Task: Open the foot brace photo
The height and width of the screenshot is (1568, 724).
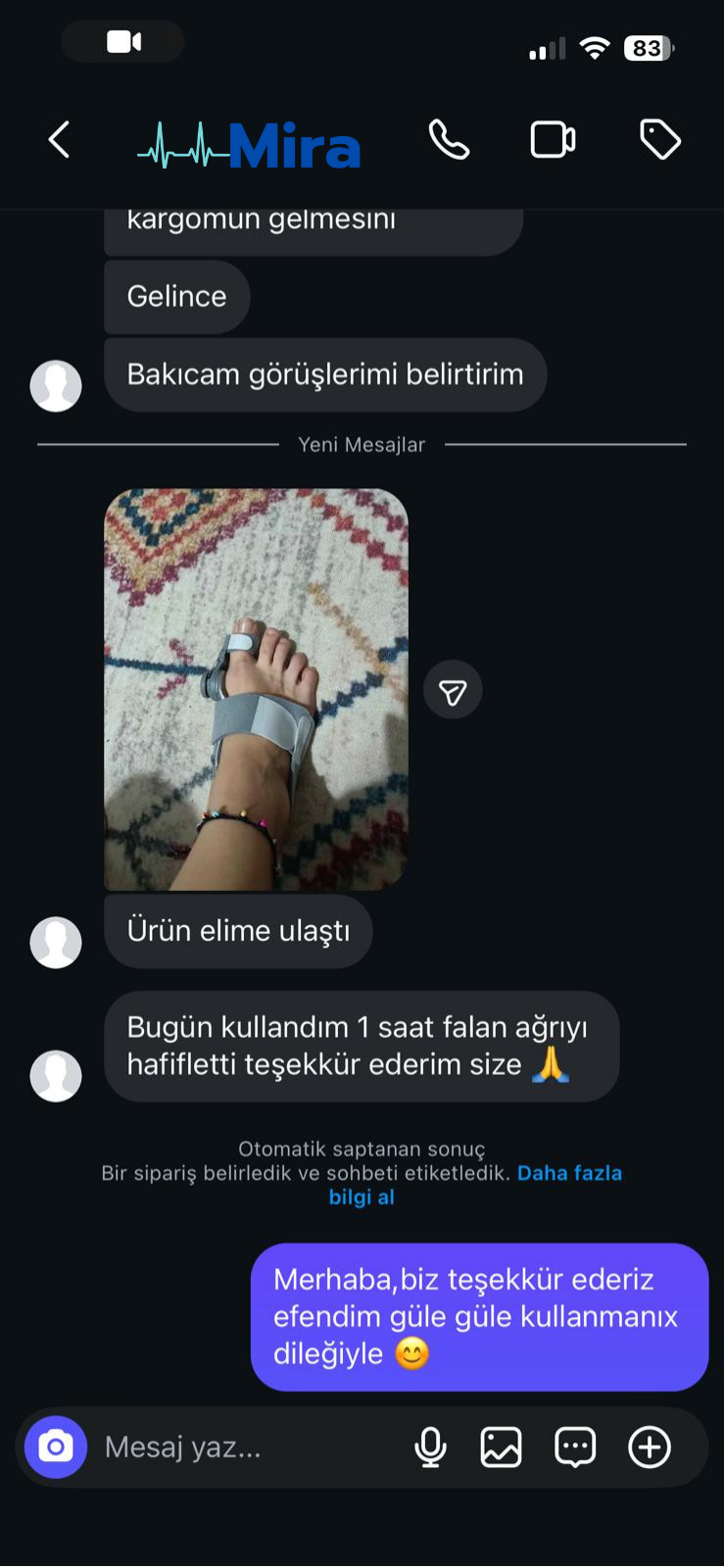Action: click(x=256, y=689)
